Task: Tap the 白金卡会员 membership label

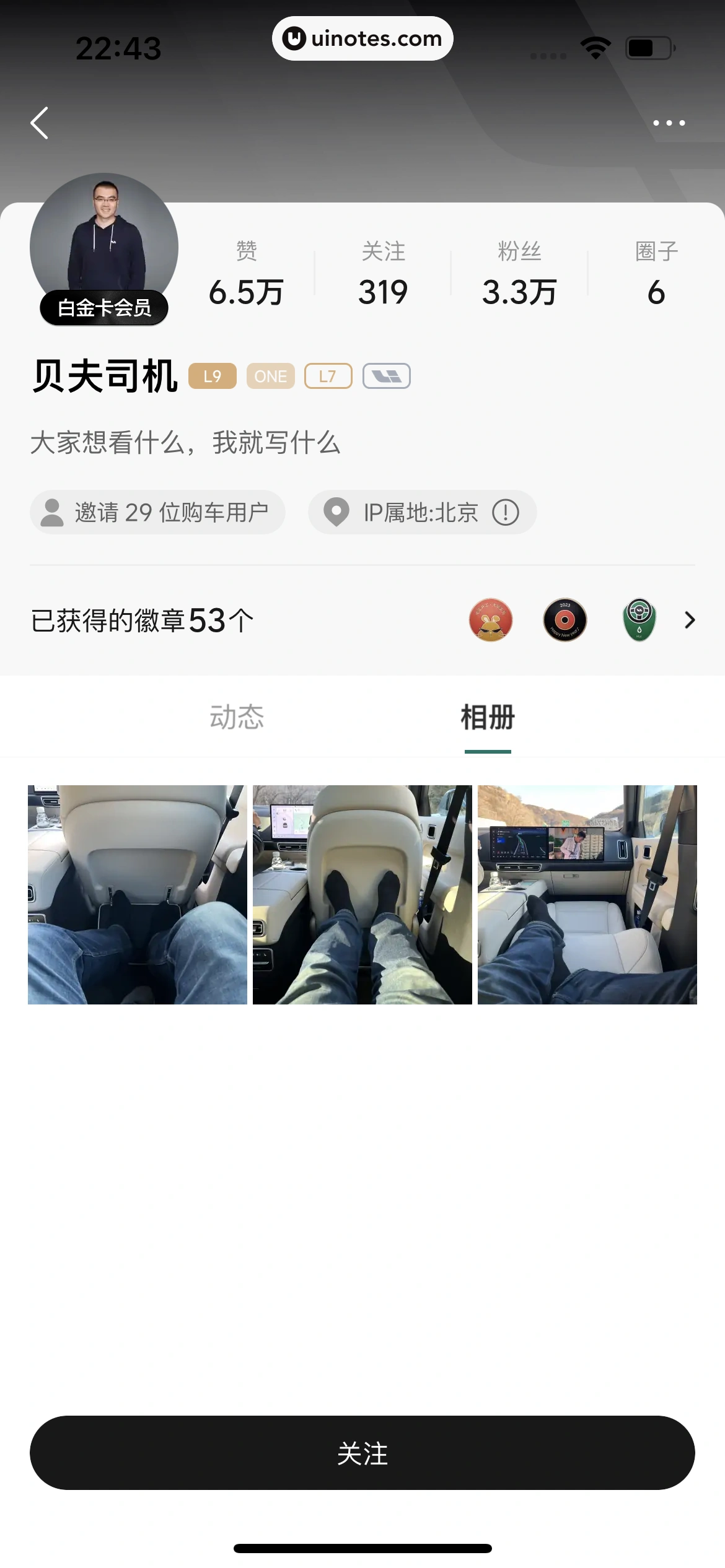Action: coord(103,308)
